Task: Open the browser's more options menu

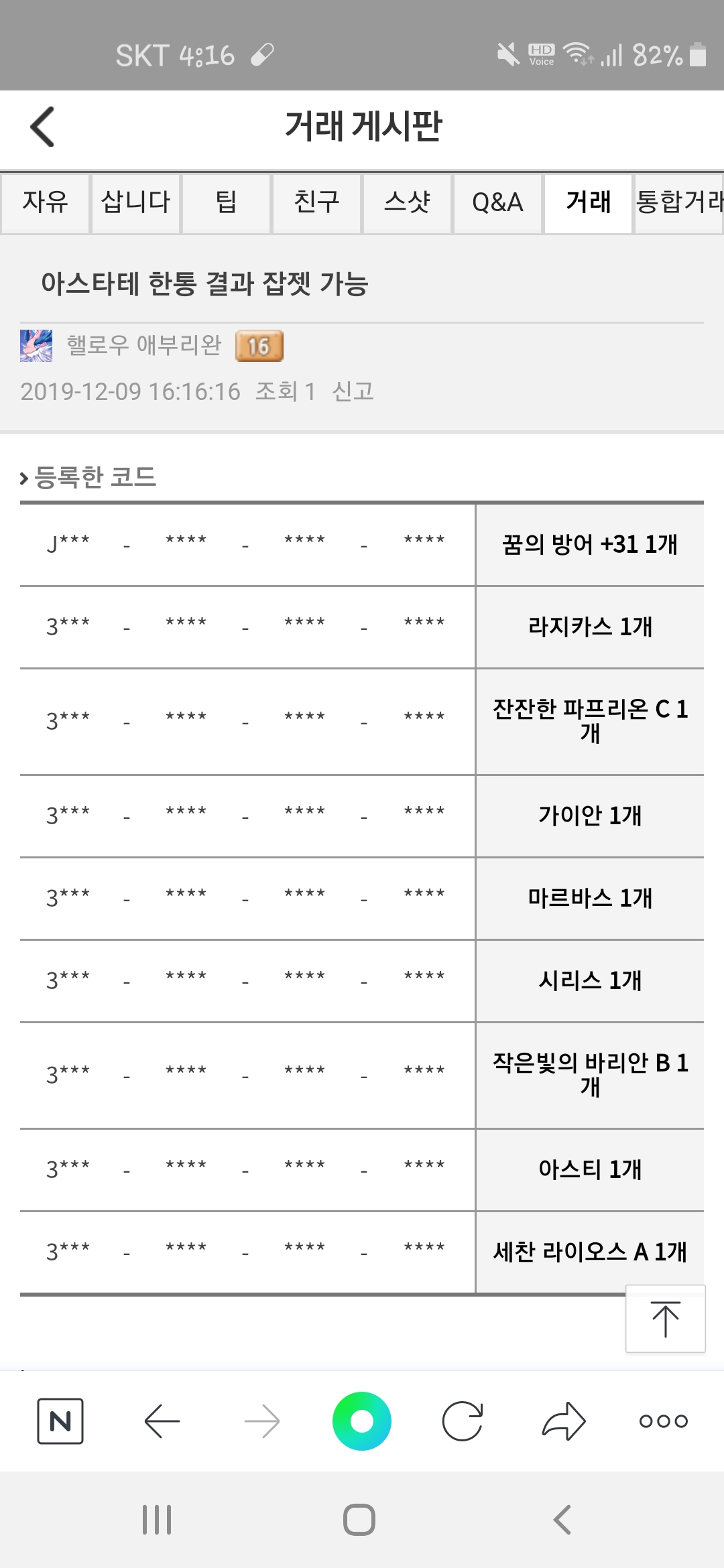Action: [x=663, y=1421]
